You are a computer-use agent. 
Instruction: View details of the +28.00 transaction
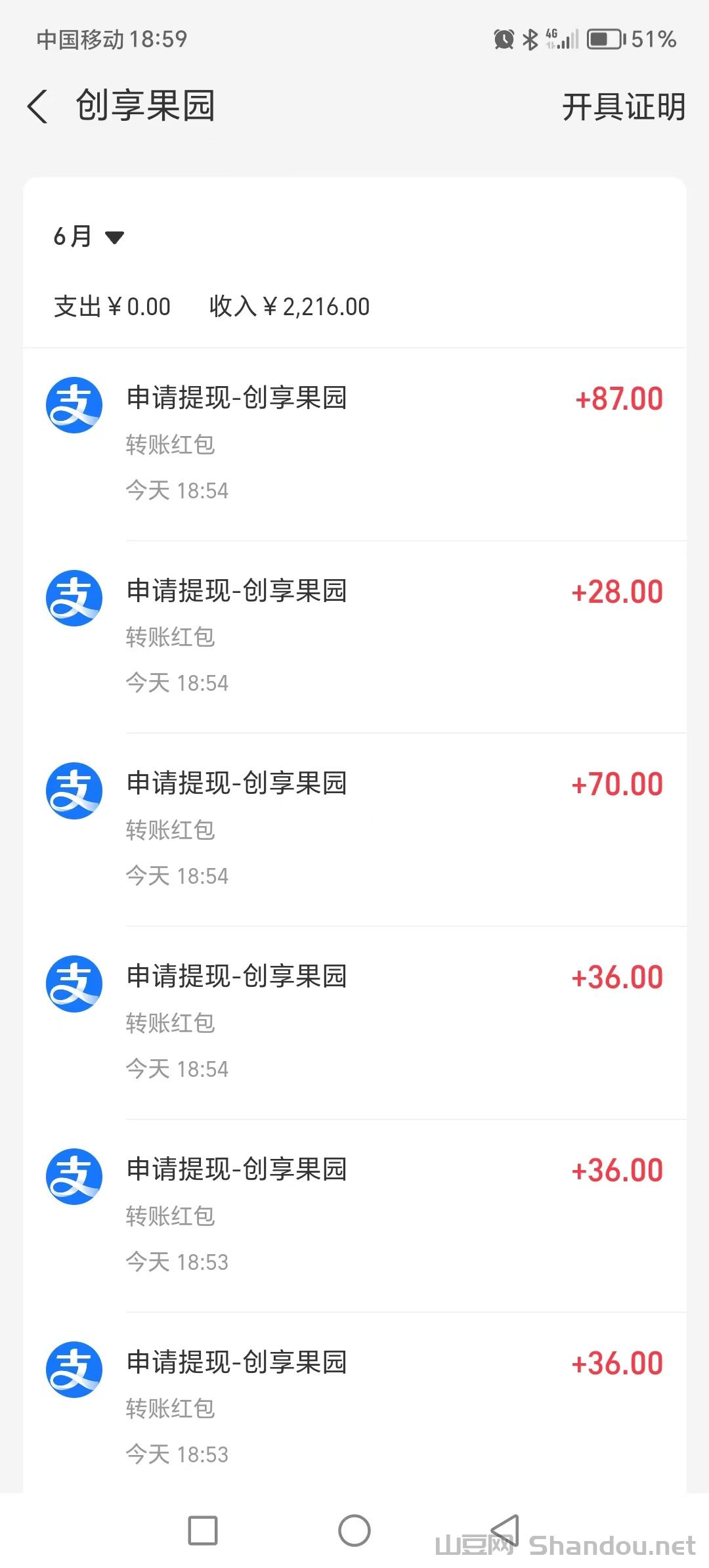354,636
